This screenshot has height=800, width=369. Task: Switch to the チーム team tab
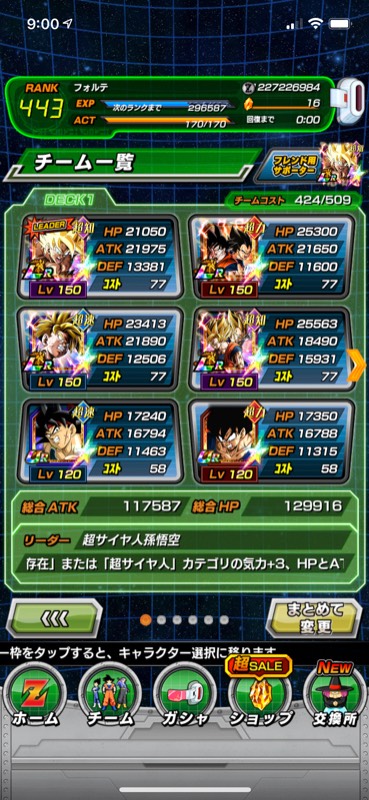(x=110, y=696)
